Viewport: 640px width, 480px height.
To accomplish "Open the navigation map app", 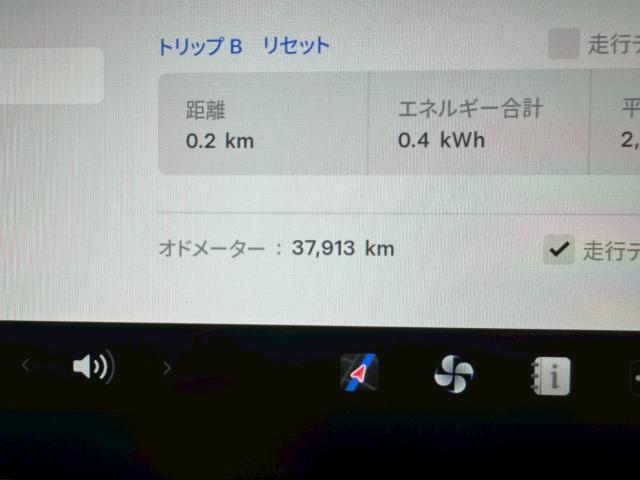I will tap(358, 372).
